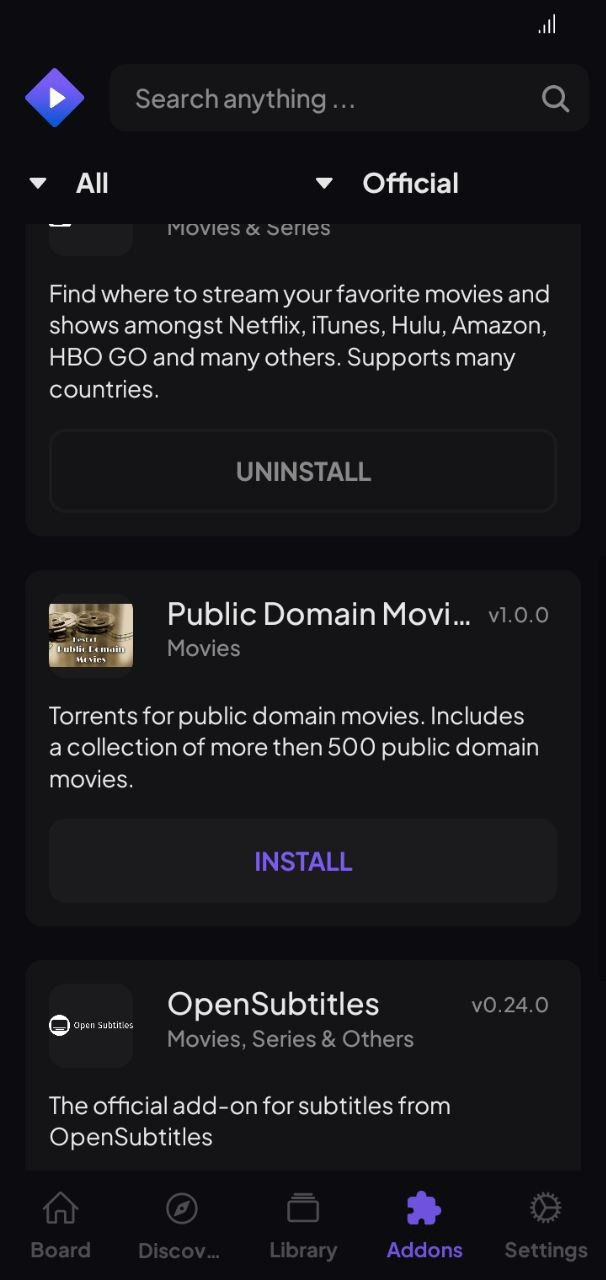Open the Settings tab
Image resolution: width=606 pixels, height=1280 pixels.
click(545, 1225)
